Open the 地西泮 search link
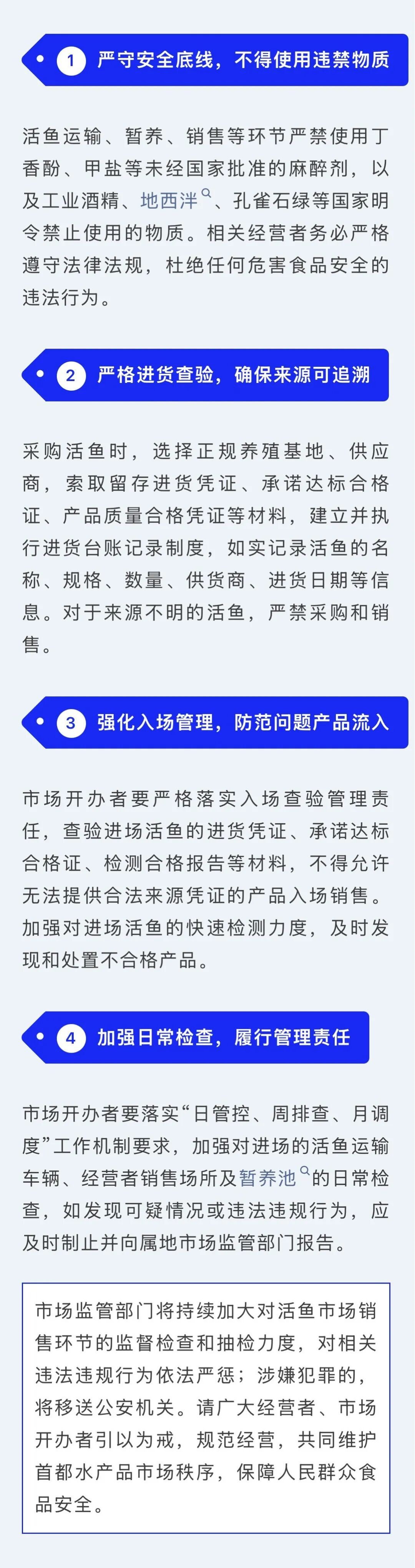 170,200
